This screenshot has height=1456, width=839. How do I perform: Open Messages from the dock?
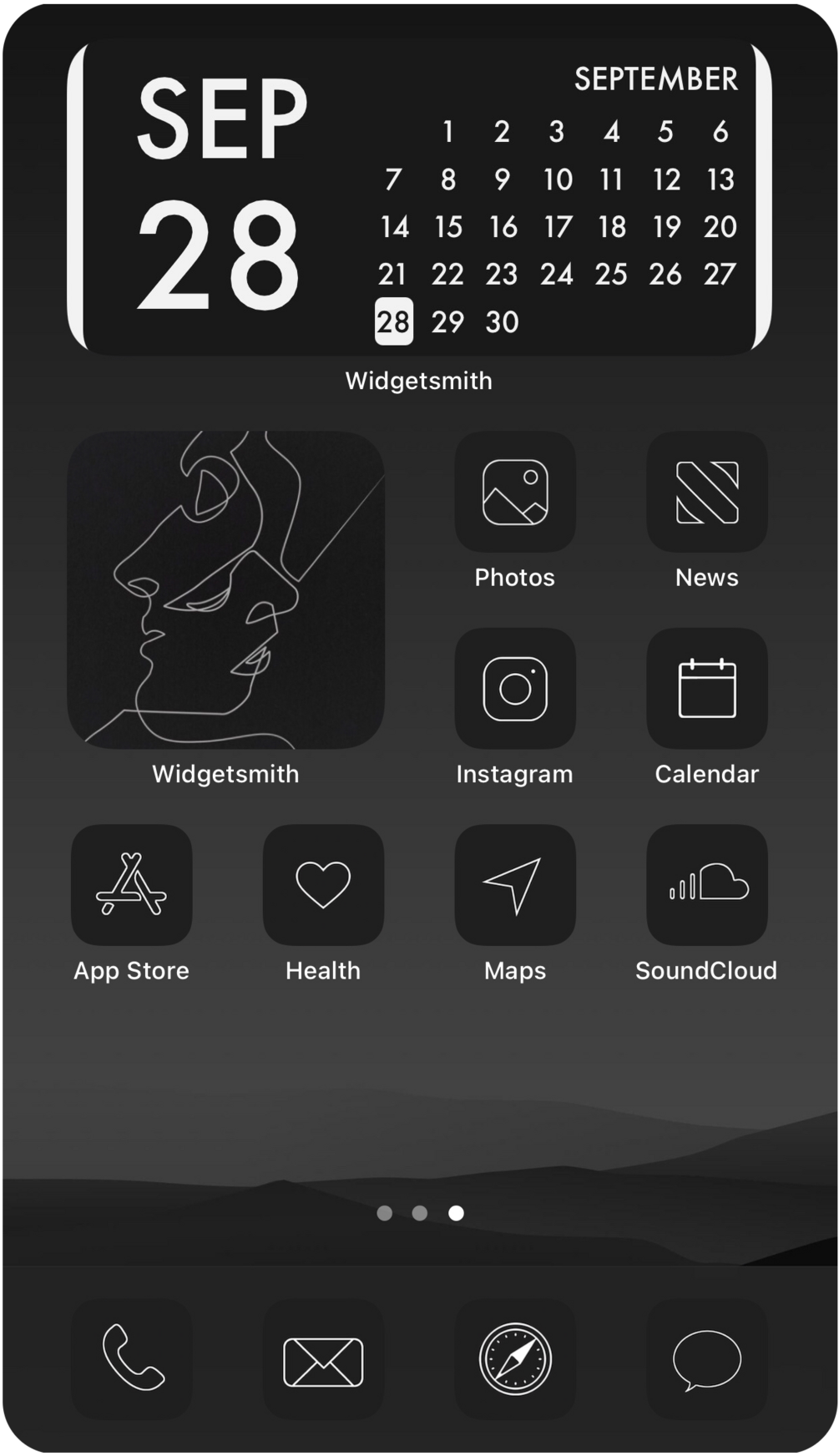pyautogui.click(x=707, y=1358)
